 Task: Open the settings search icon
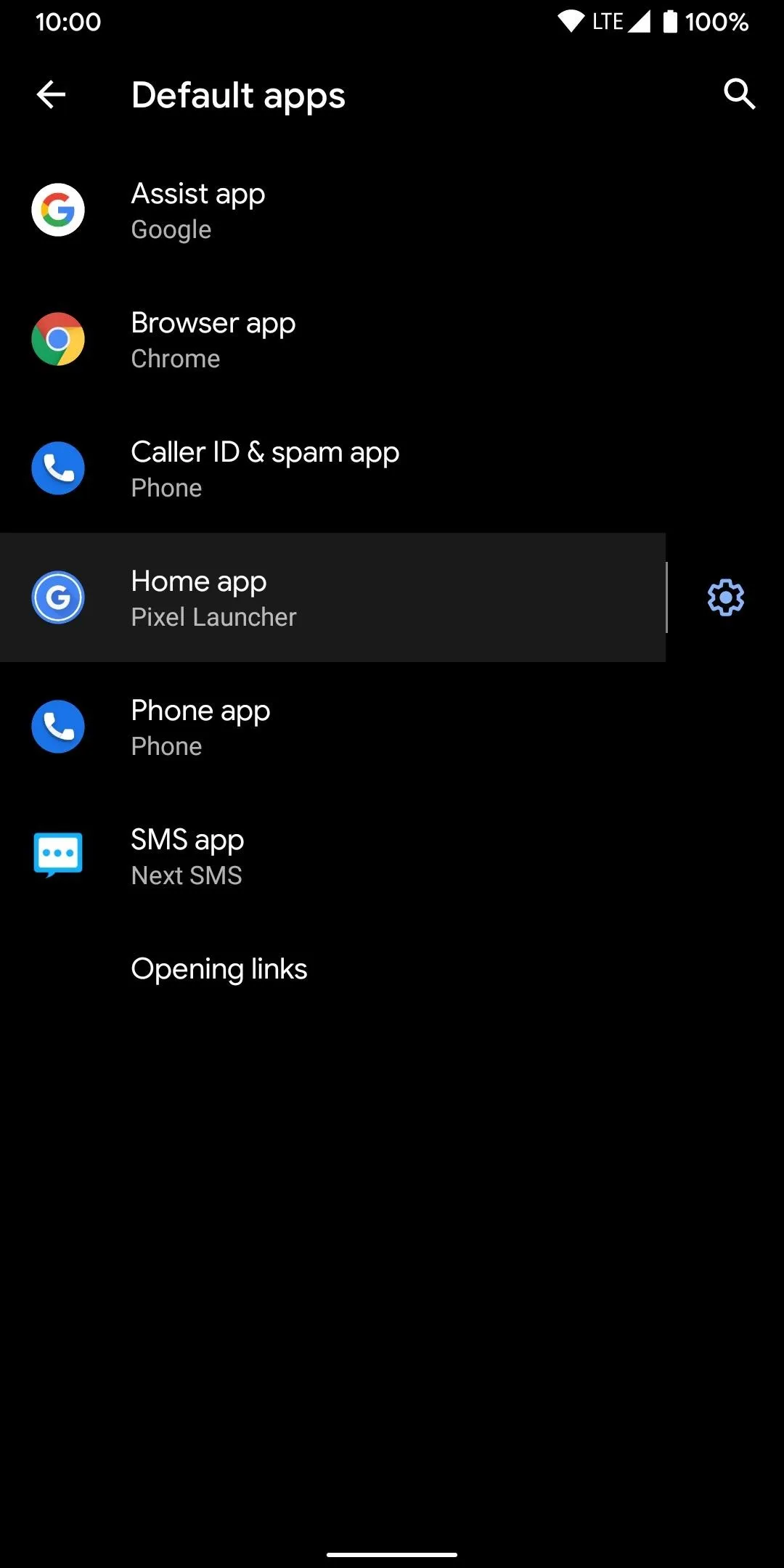coord(739,94)
